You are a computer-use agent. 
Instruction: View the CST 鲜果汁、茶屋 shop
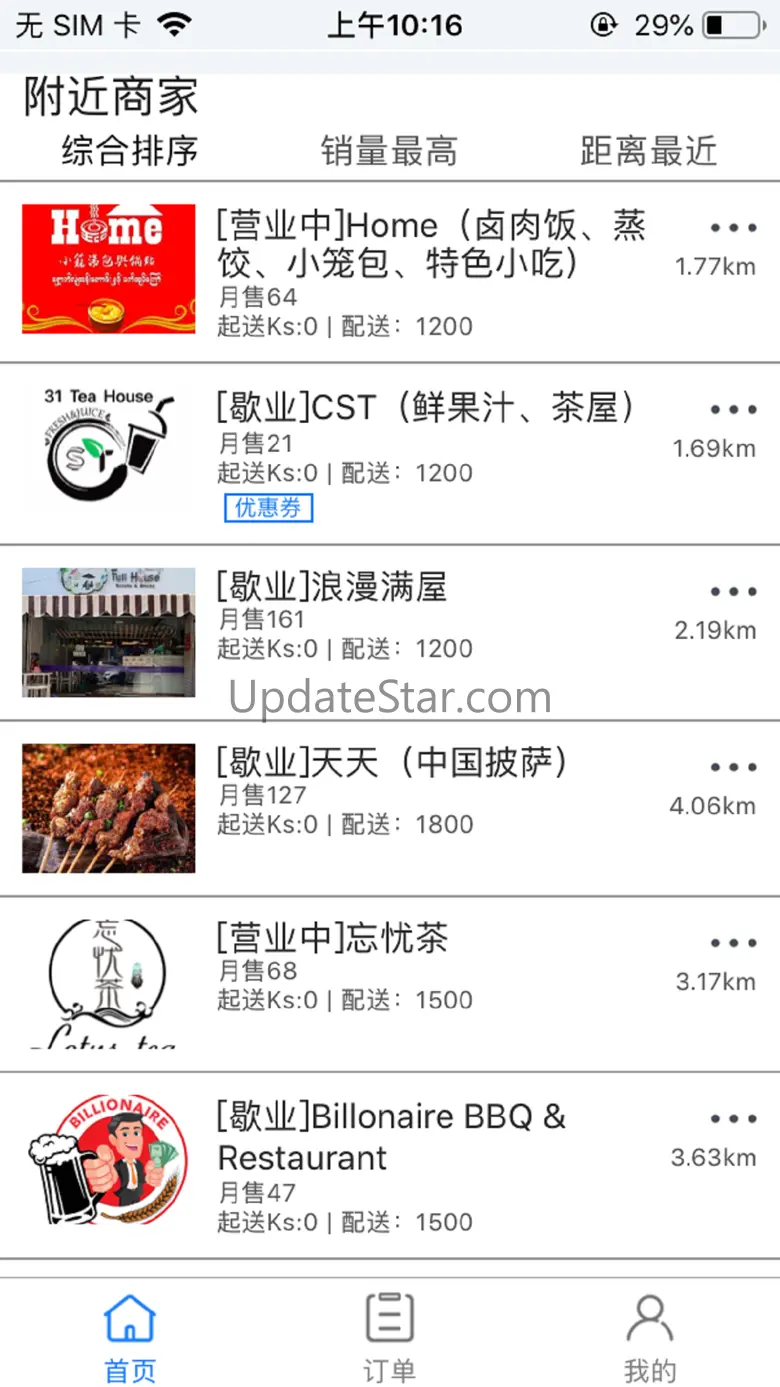point(426,408)
